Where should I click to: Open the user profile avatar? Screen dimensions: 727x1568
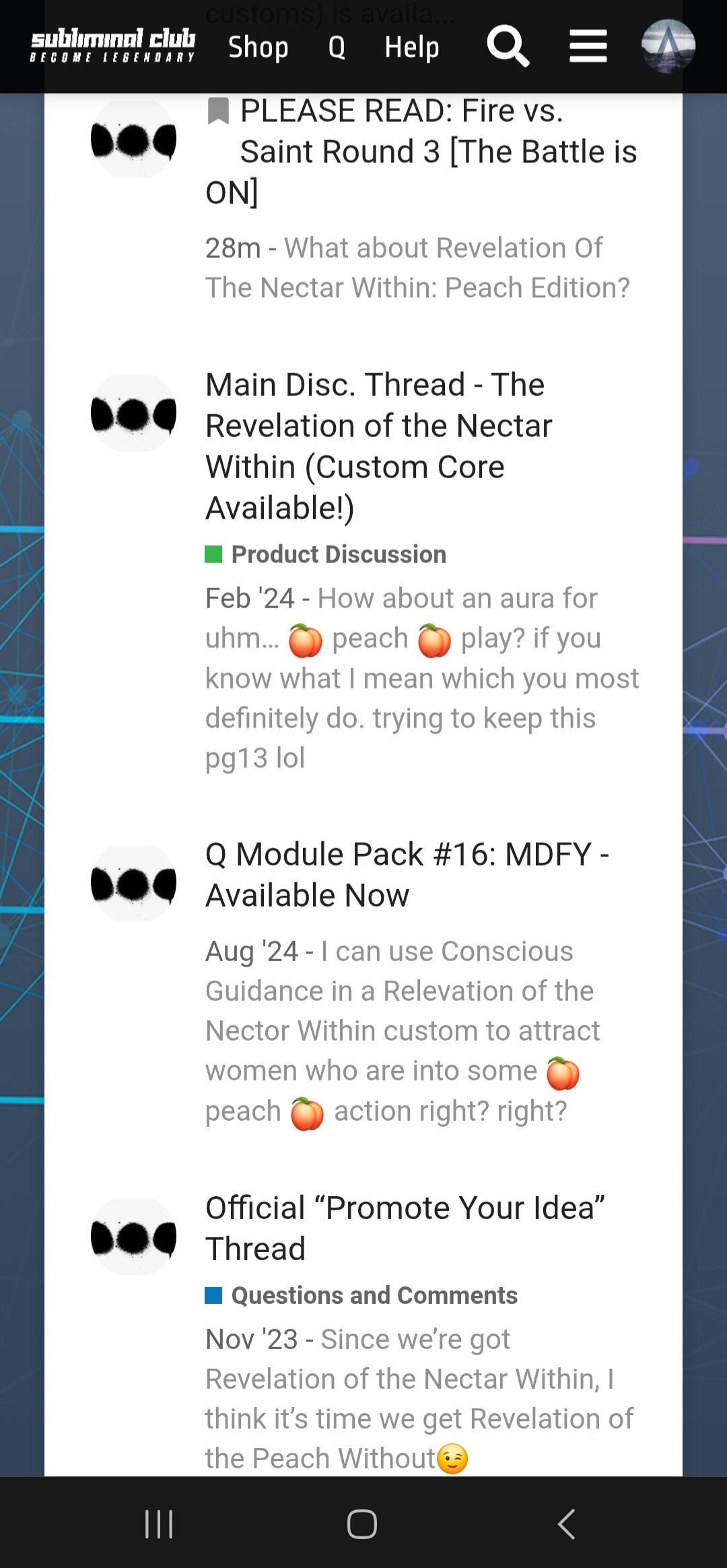pyautogui.click(x=668, y=46)
